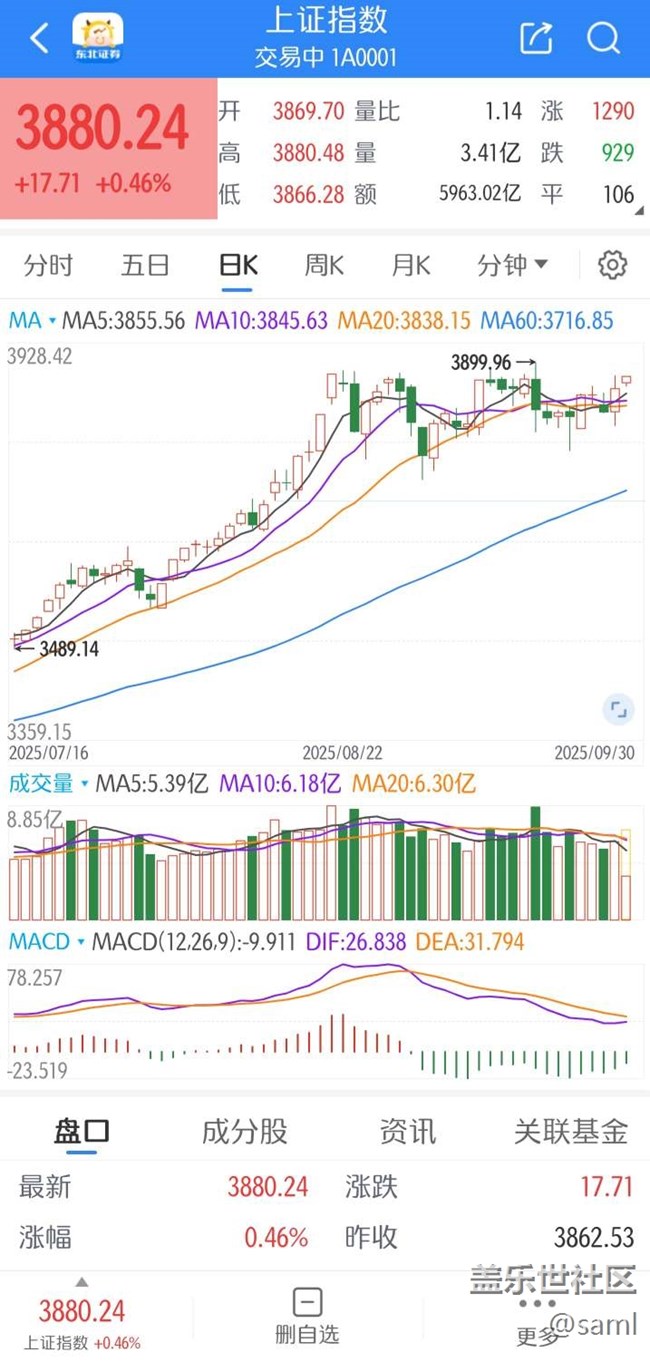Switch to the 关联基金 tab
650x1362 pixels.
[x=571, y=1131]
